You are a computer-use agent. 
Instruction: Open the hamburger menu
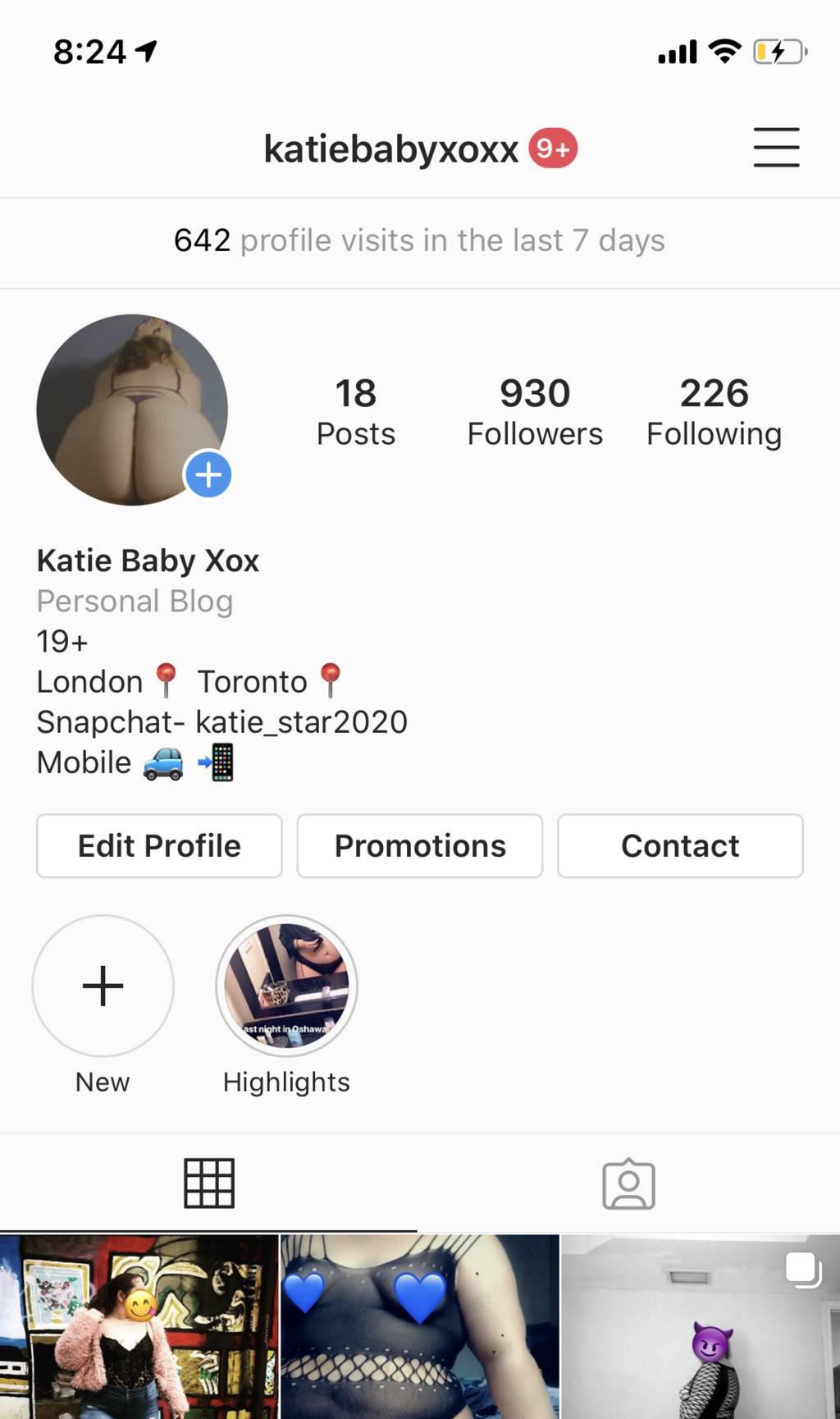776,148
